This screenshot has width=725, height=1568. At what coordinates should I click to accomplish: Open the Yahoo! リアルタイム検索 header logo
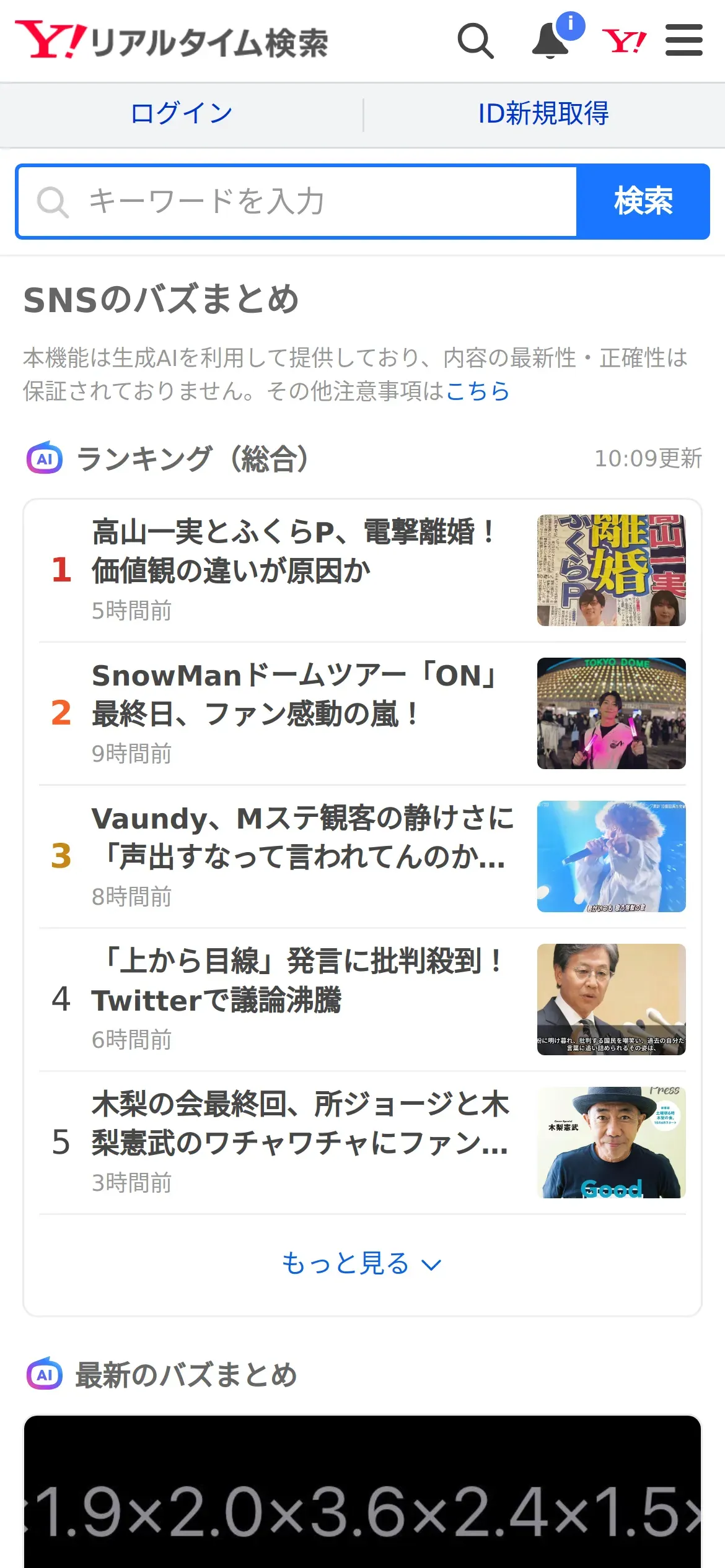pyautogui.click(x=172, y=41)
